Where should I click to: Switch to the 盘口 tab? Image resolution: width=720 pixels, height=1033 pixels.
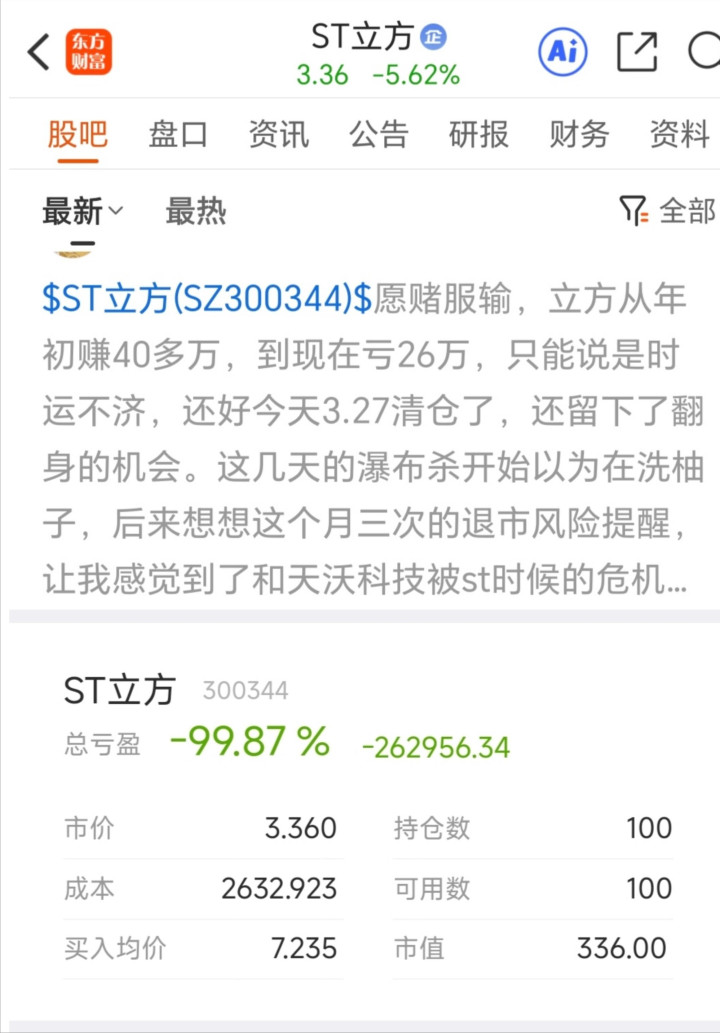click(178, 134)
